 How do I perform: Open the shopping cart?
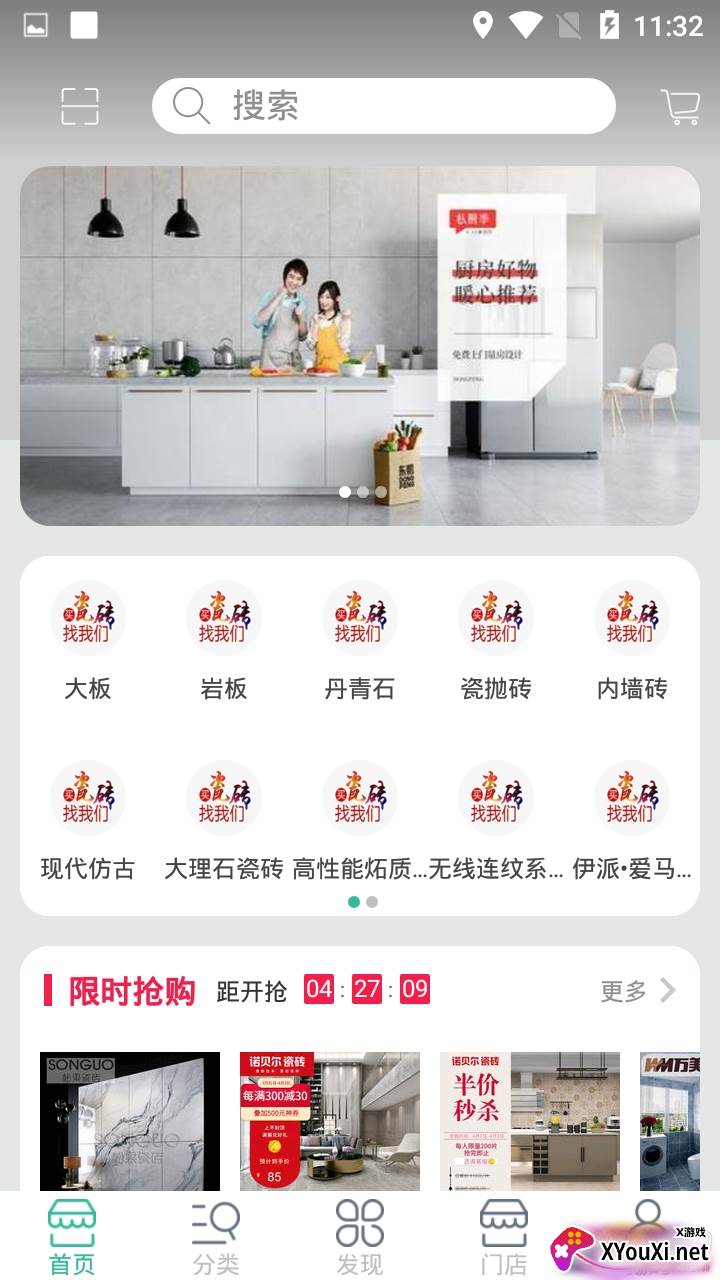(x=680, y=107)
